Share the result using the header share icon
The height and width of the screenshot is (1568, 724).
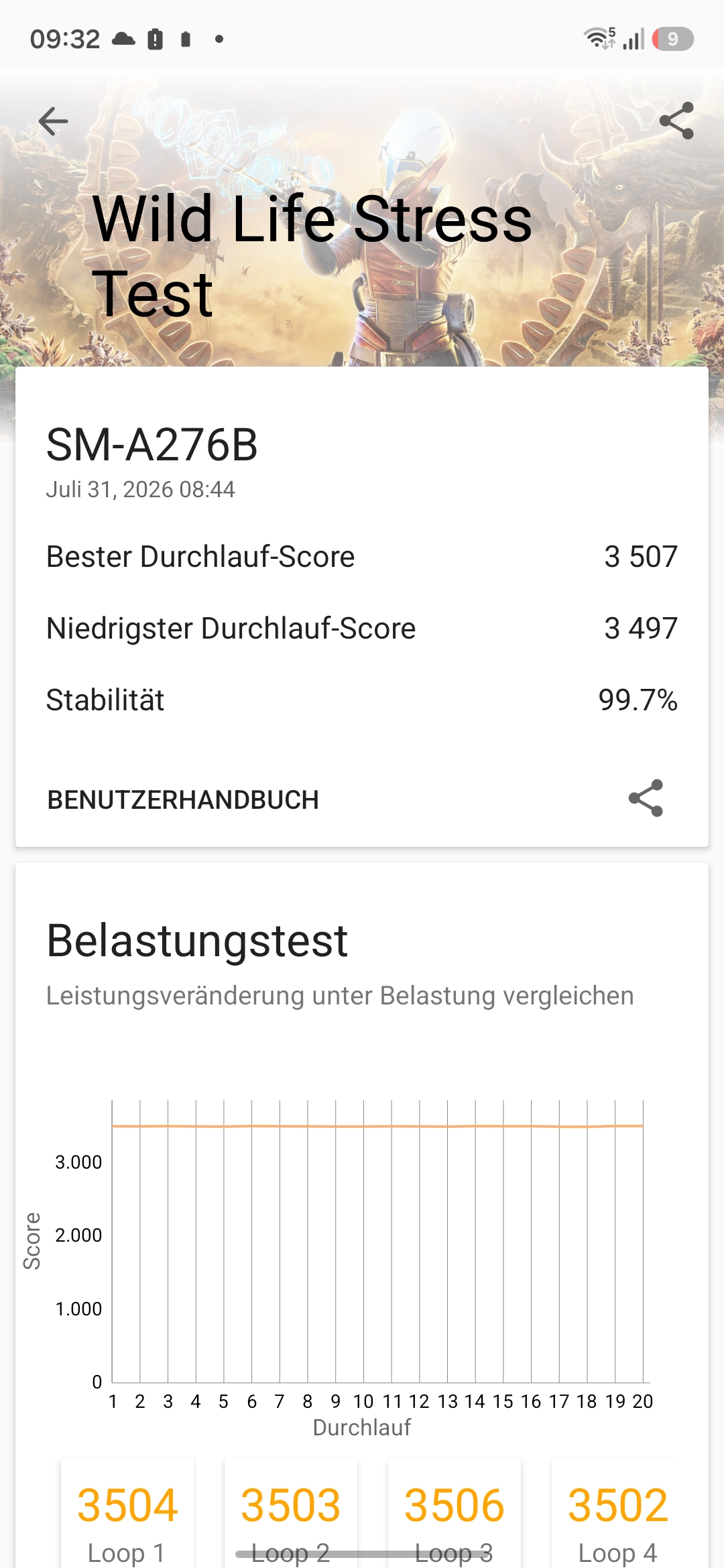[x=676, y=121]
